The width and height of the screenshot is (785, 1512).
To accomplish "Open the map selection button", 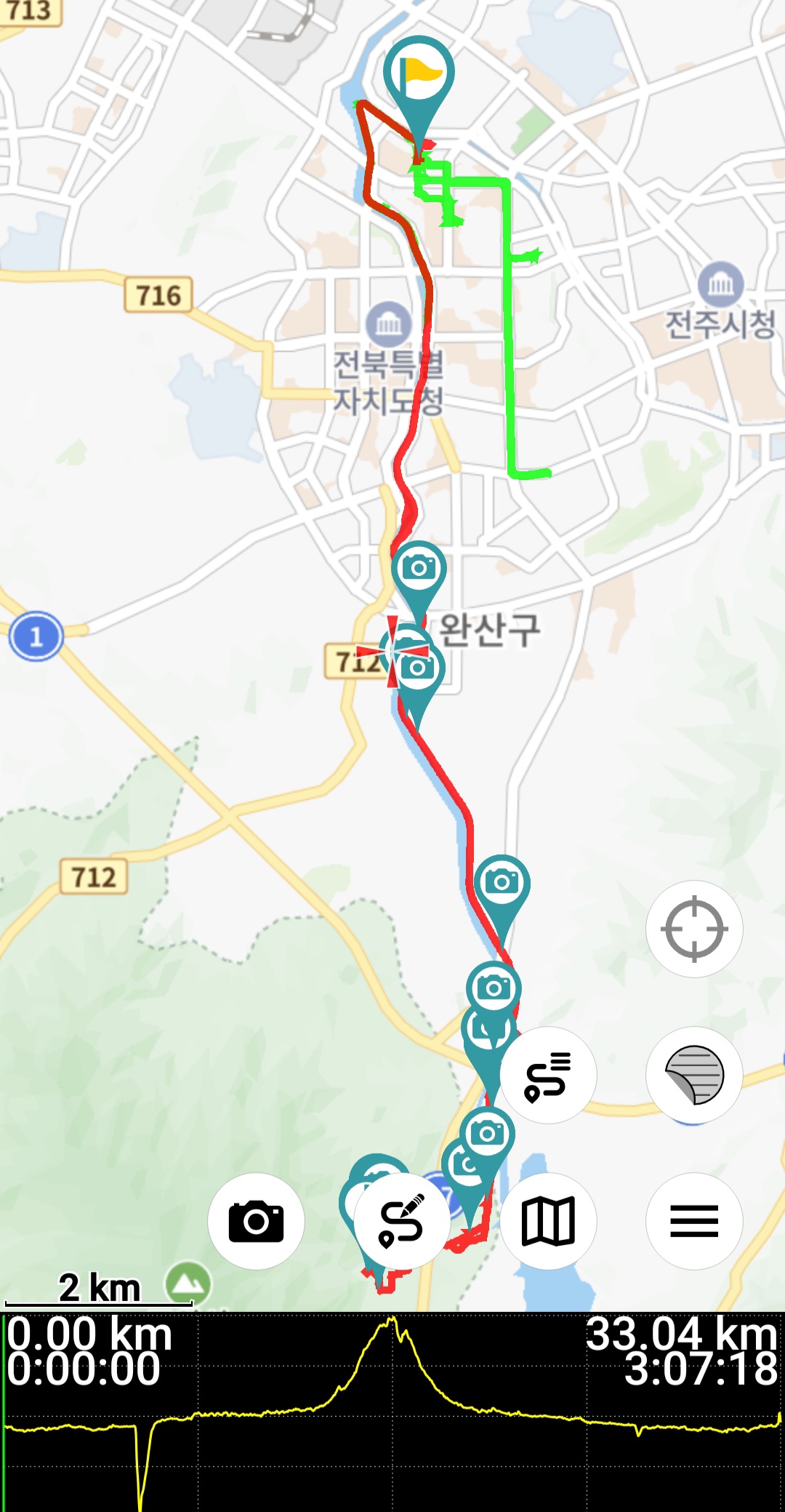I will [548, 1221].
